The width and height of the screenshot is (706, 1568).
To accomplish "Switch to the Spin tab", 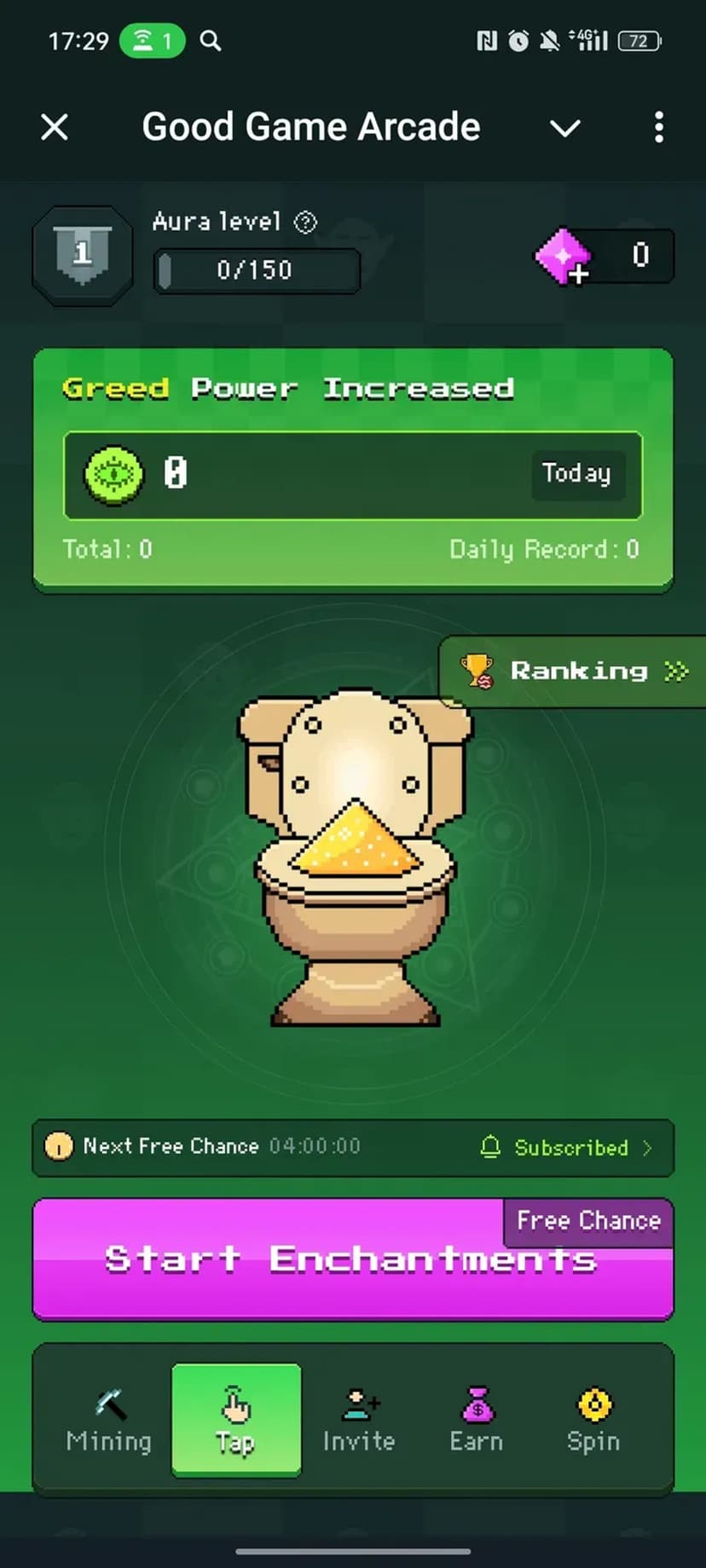I will pyautogui.click(x=593, y=1419).
